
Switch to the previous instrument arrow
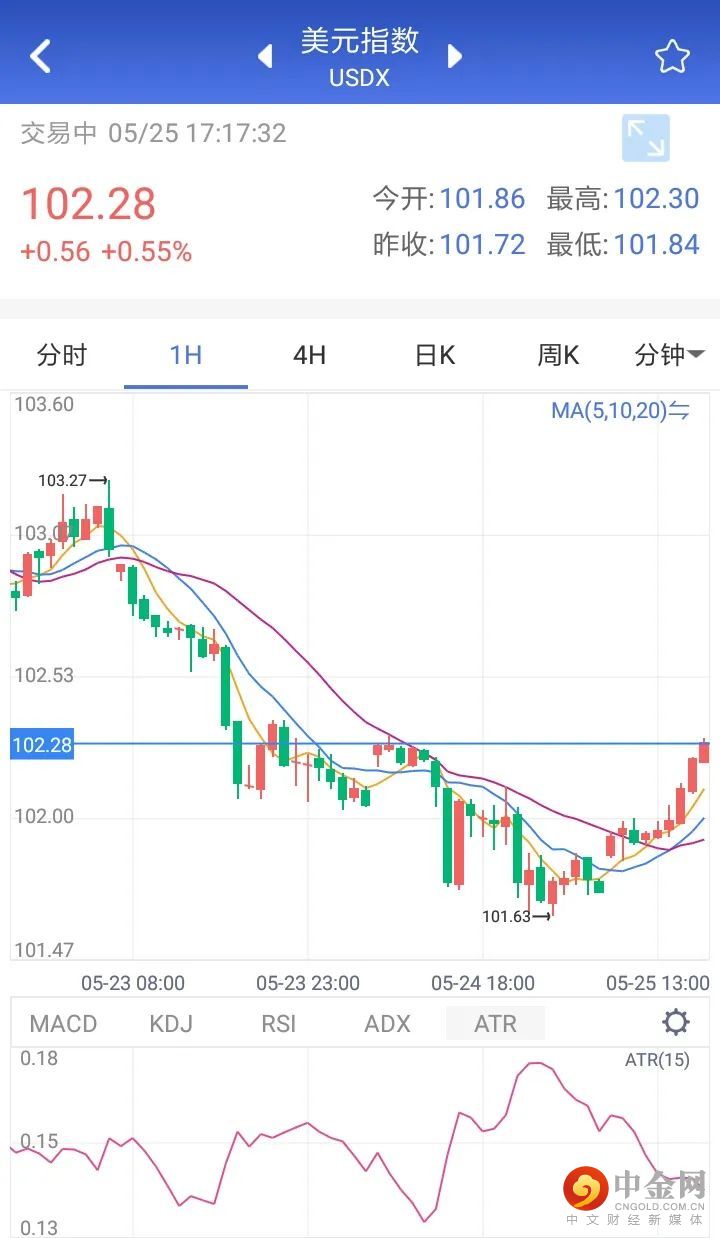point(265,56)
